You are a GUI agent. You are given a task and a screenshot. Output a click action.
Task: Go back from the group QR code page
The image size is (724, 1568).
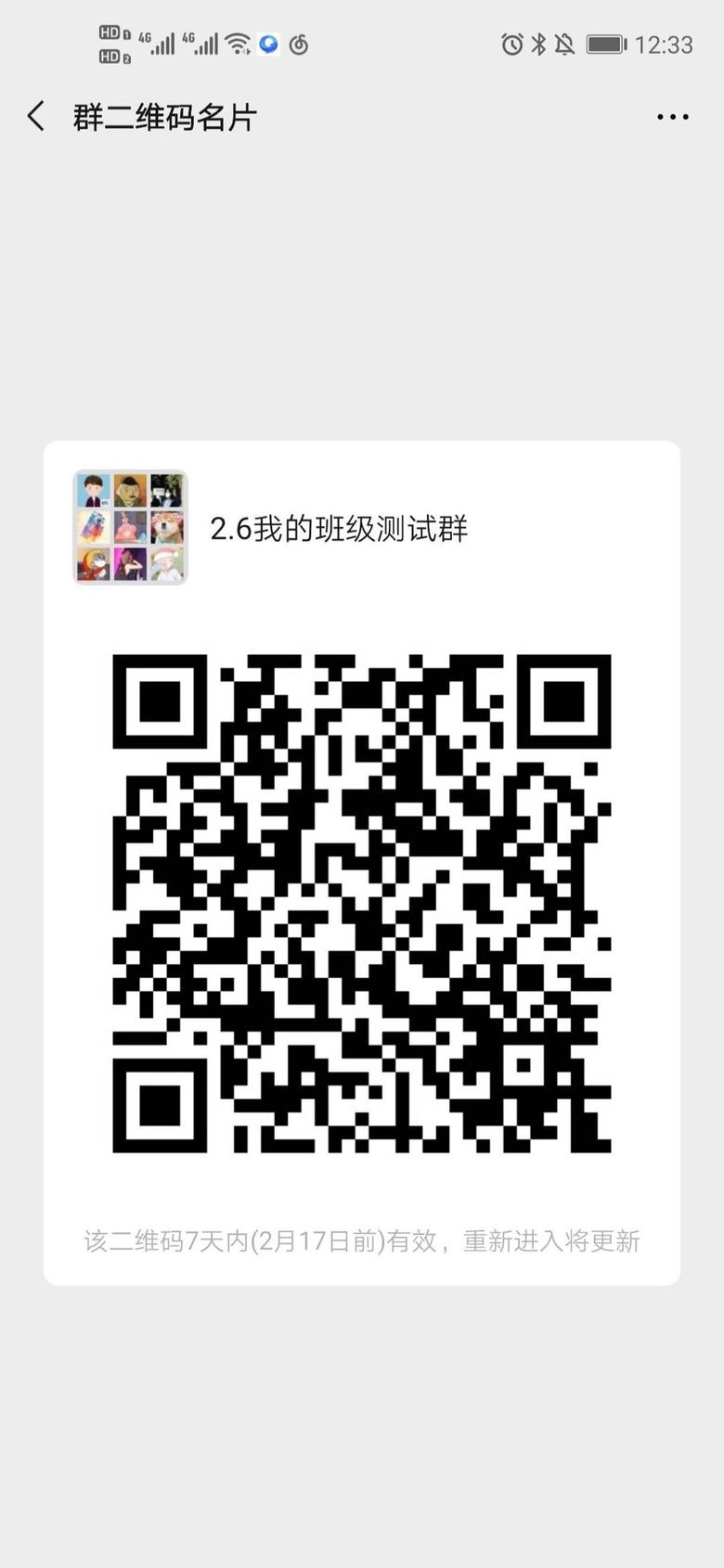pyautogui.click(x=36, y=117)
